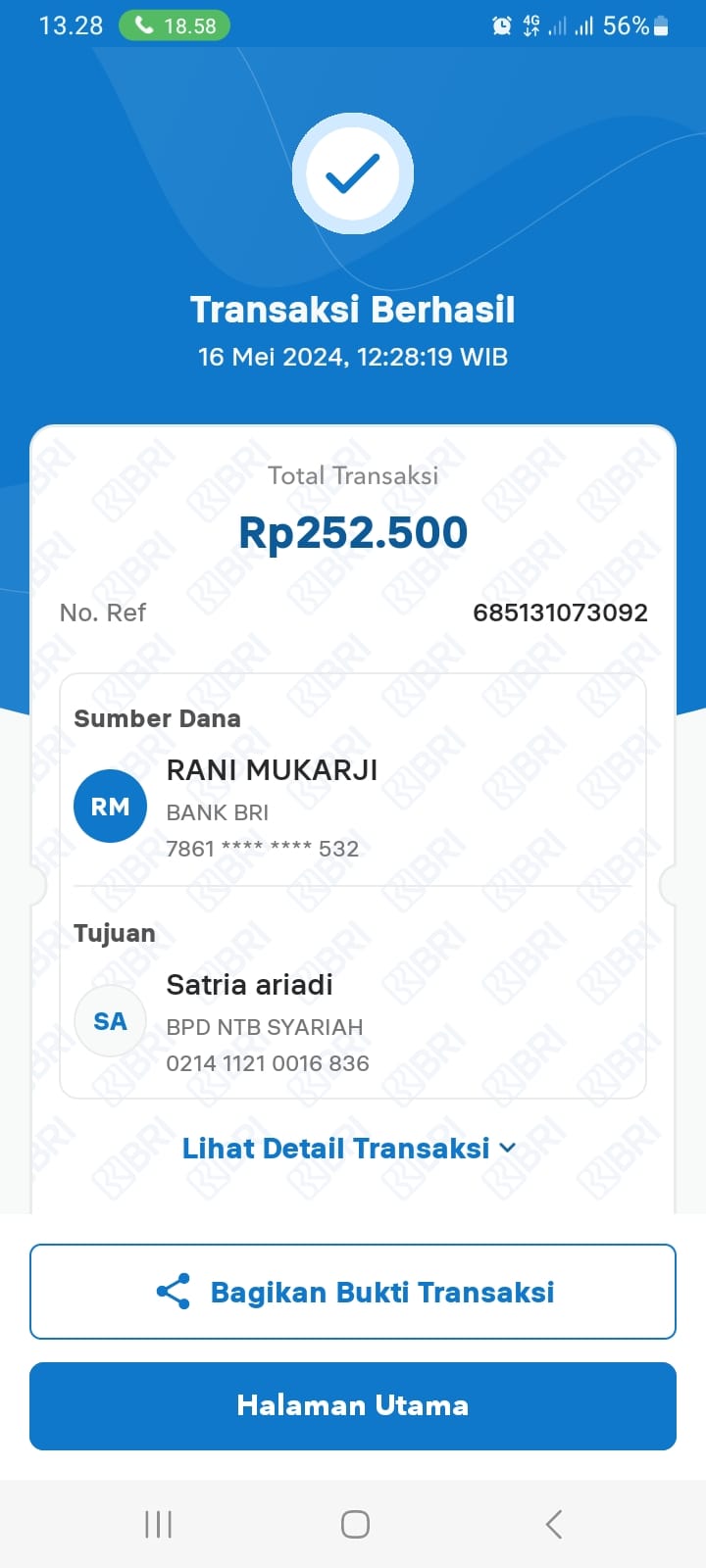706x1568 pixels.
Task: Tap the system back button
Action: tap(554, 1524)
